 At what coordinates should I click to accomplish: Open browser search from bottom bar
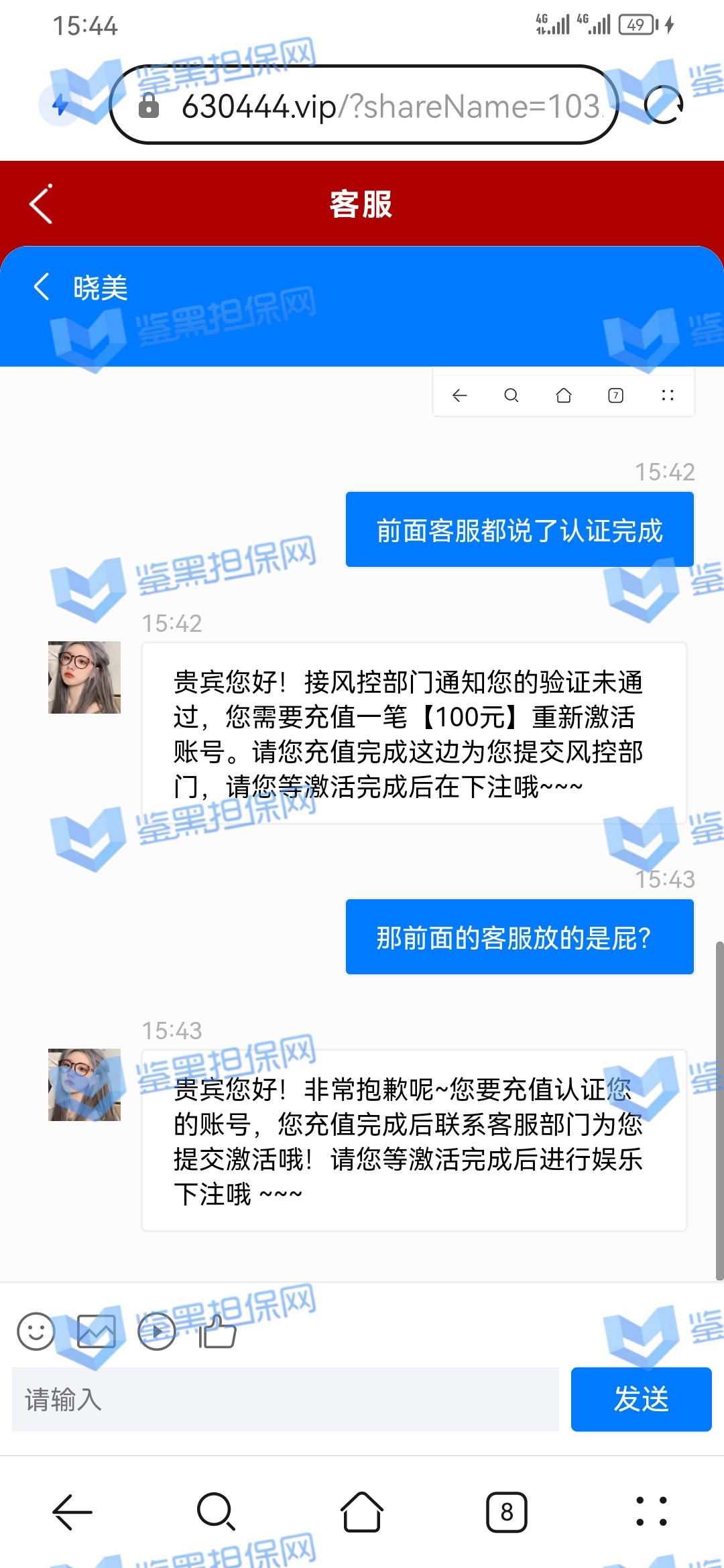(217, 1512)
